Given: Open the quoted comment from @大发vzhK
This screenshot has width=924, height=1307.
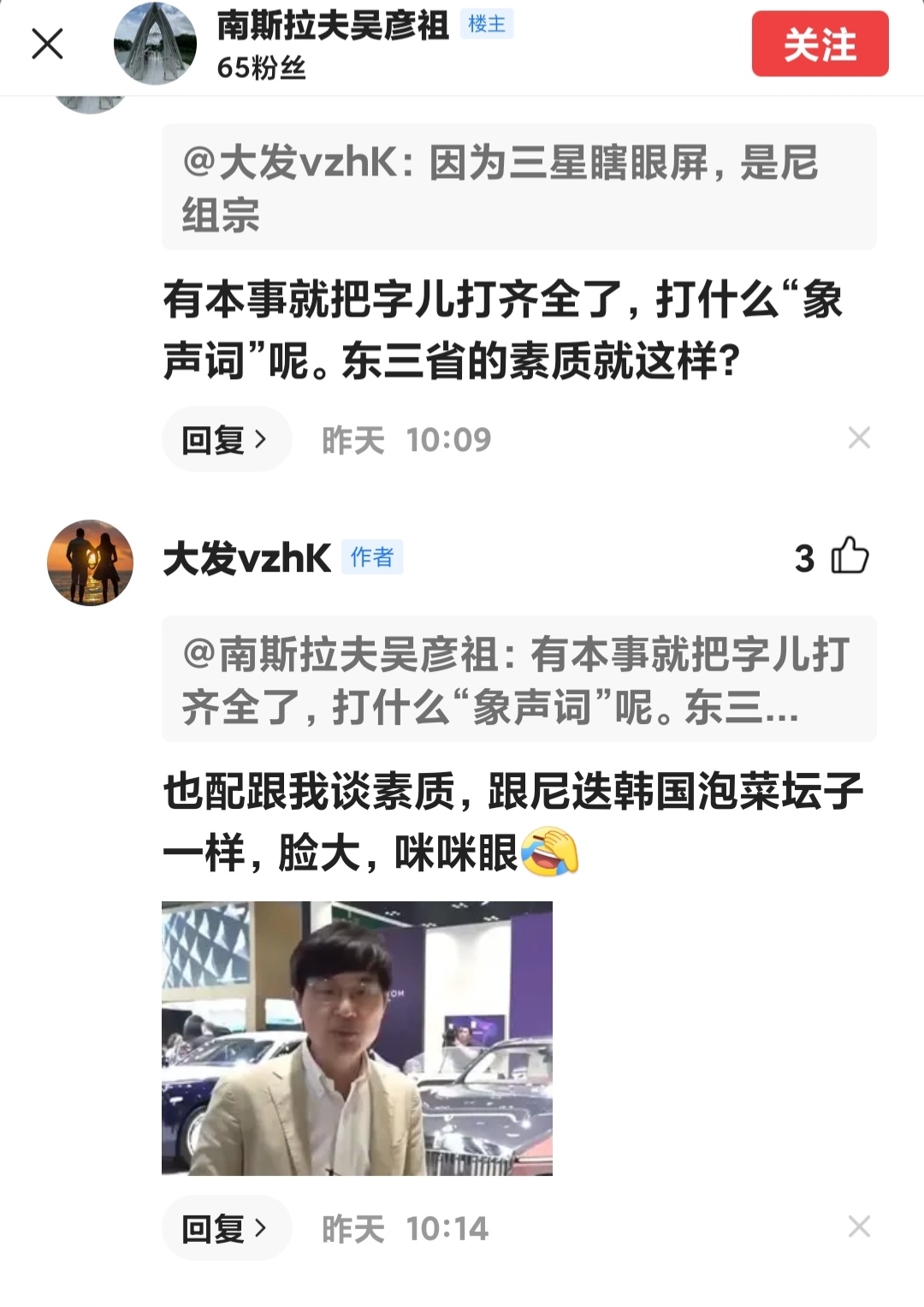Looking at the screenshot, I should (x=518, y=187).
